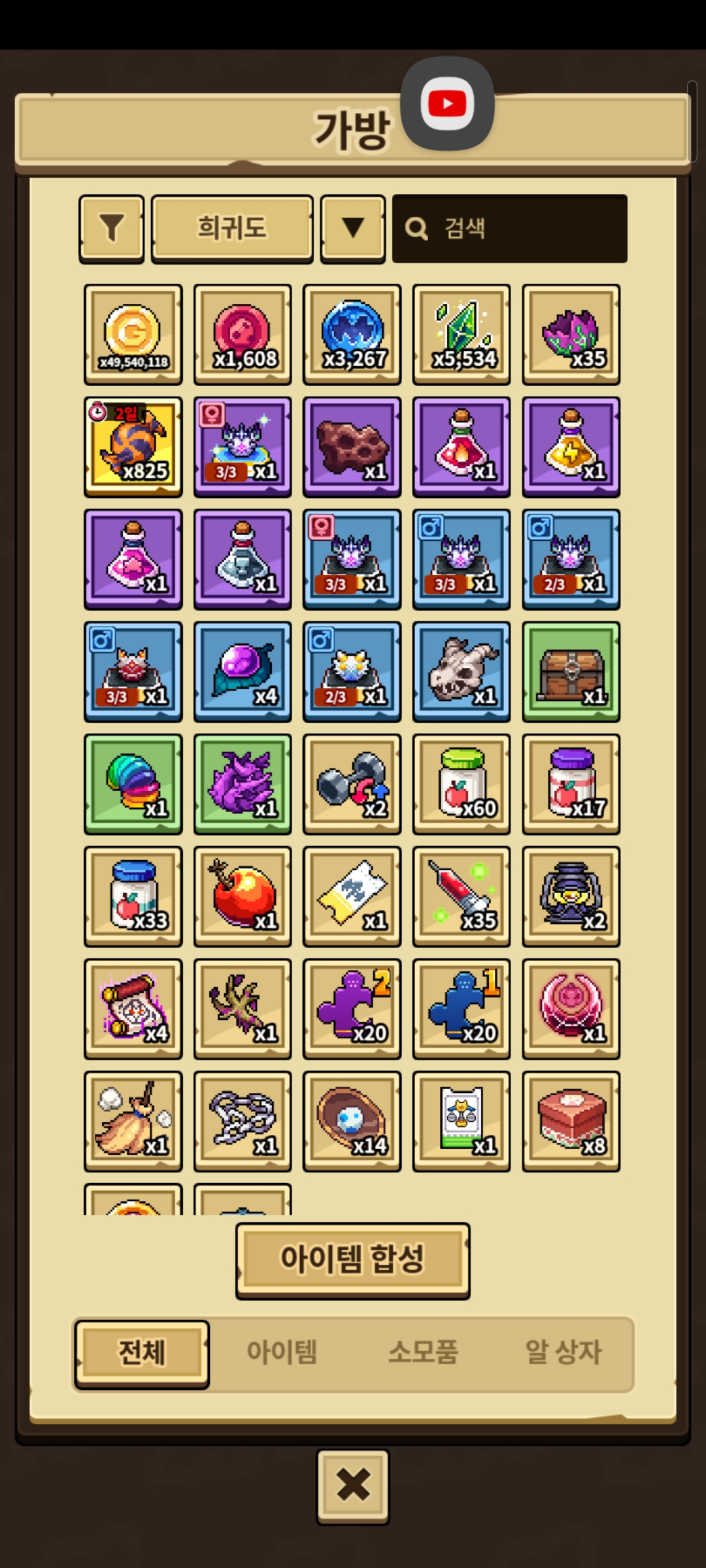Select the gold coin item x49,540,118

(x=133, y=335)
